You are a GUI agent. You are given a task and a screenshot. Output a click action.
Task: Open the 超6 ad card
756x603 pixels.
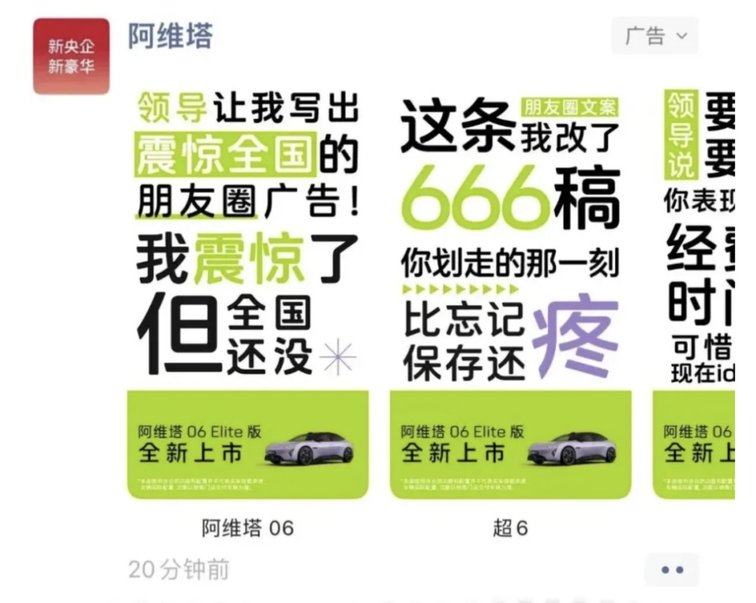click(x=510, y=295)
